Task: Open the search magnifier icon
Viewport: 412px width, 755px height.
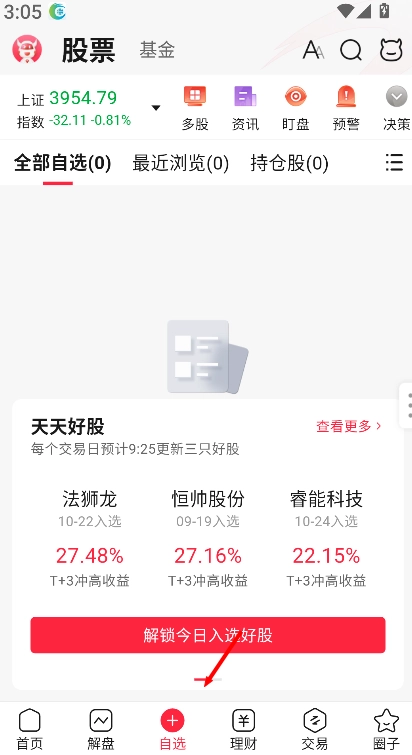Action: 351,50
